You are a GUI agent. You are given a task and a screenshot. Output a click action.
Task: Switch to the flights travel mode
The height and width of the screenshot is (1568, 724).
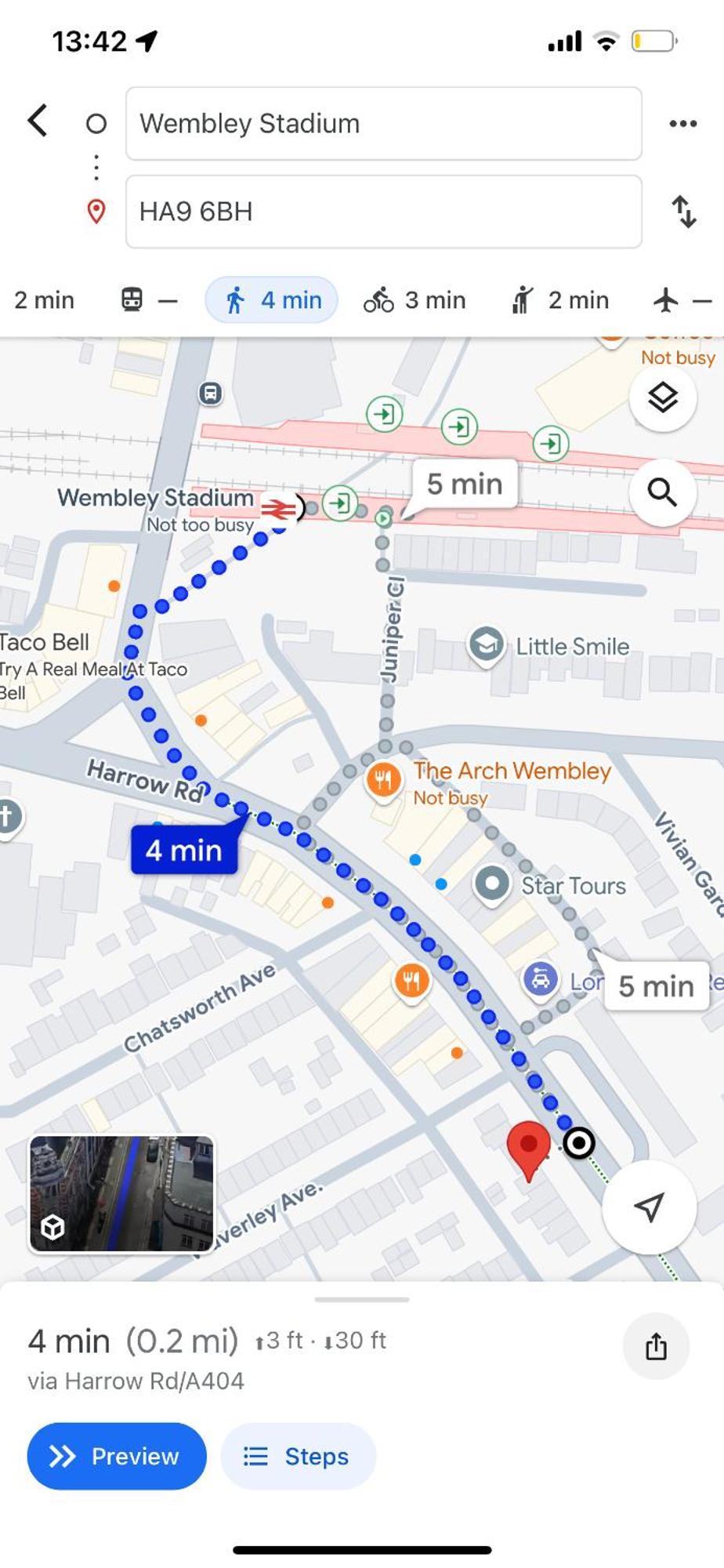680,300
